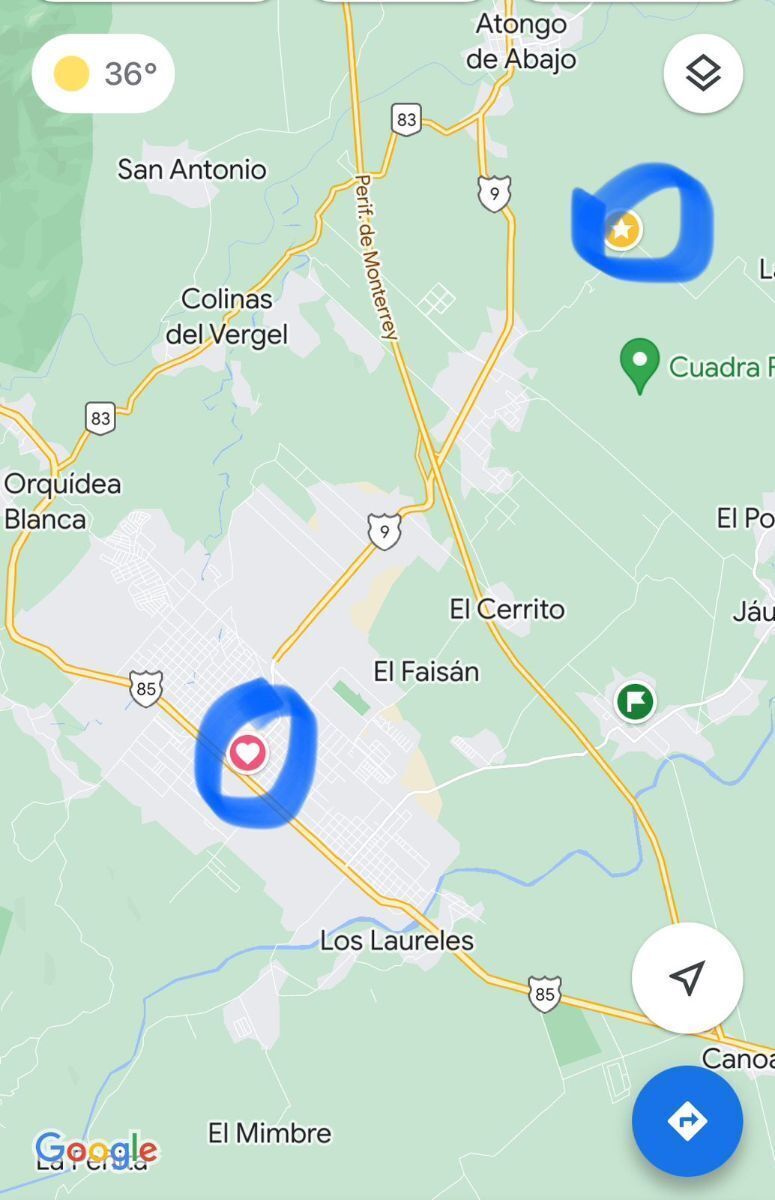Open the green flag saved place pin
The image size is (775, 1200).
point(634,701)
